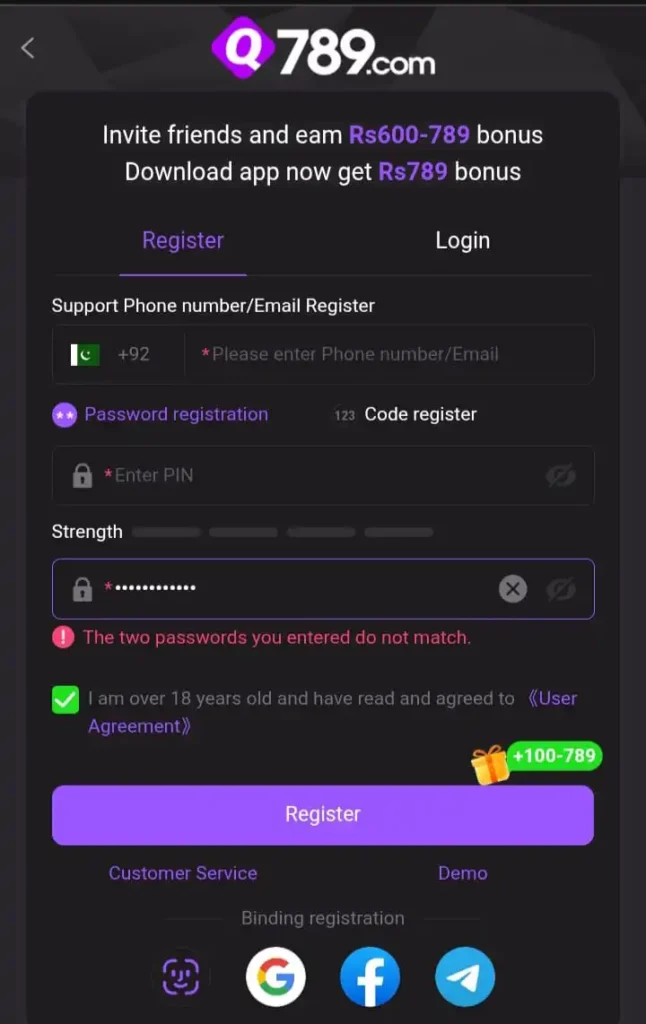Open the +92 country code selector

(115, 354)
